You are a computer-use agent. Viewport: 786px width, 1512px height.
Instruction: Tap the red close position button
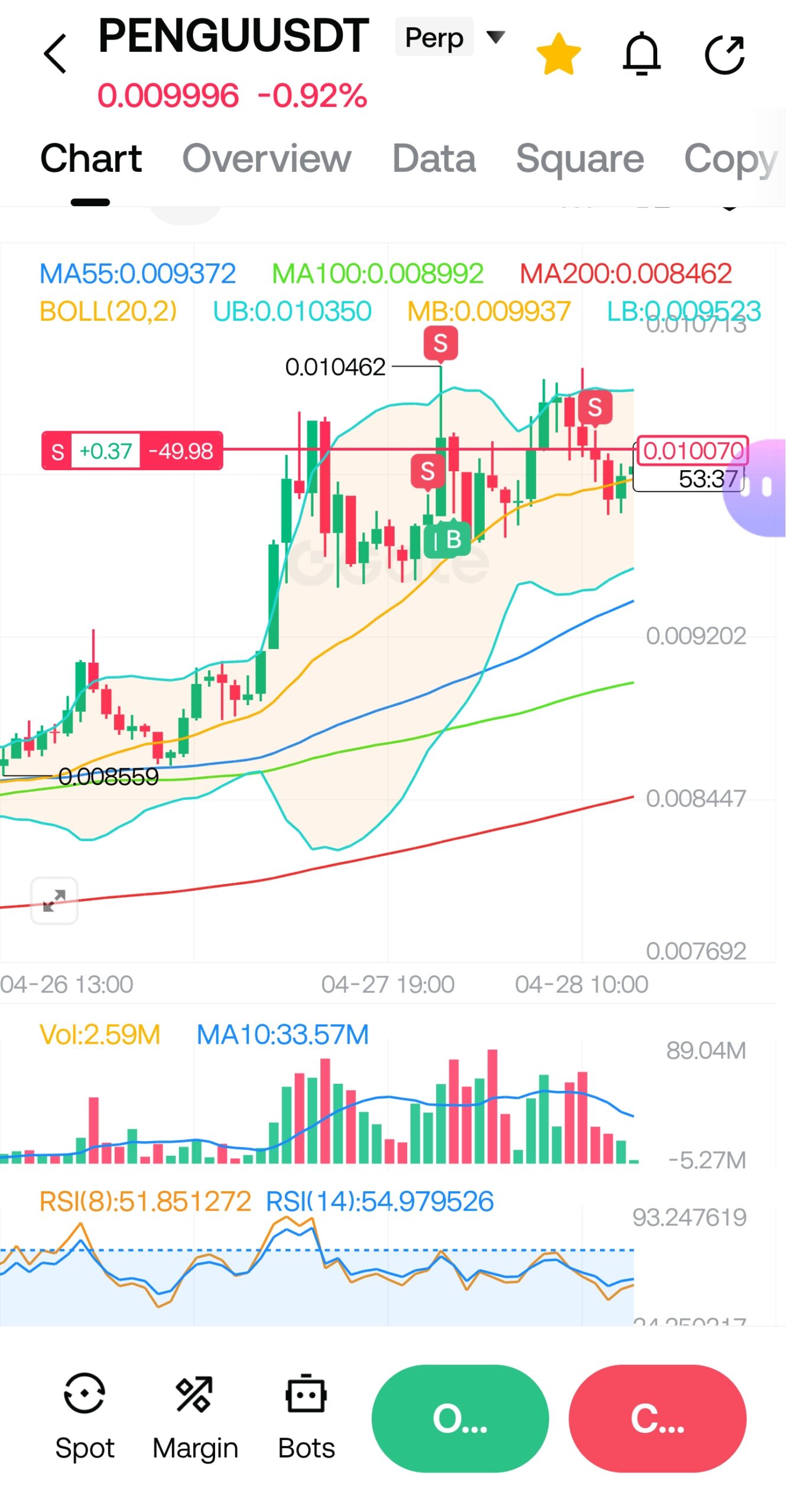click(657, 1417)
